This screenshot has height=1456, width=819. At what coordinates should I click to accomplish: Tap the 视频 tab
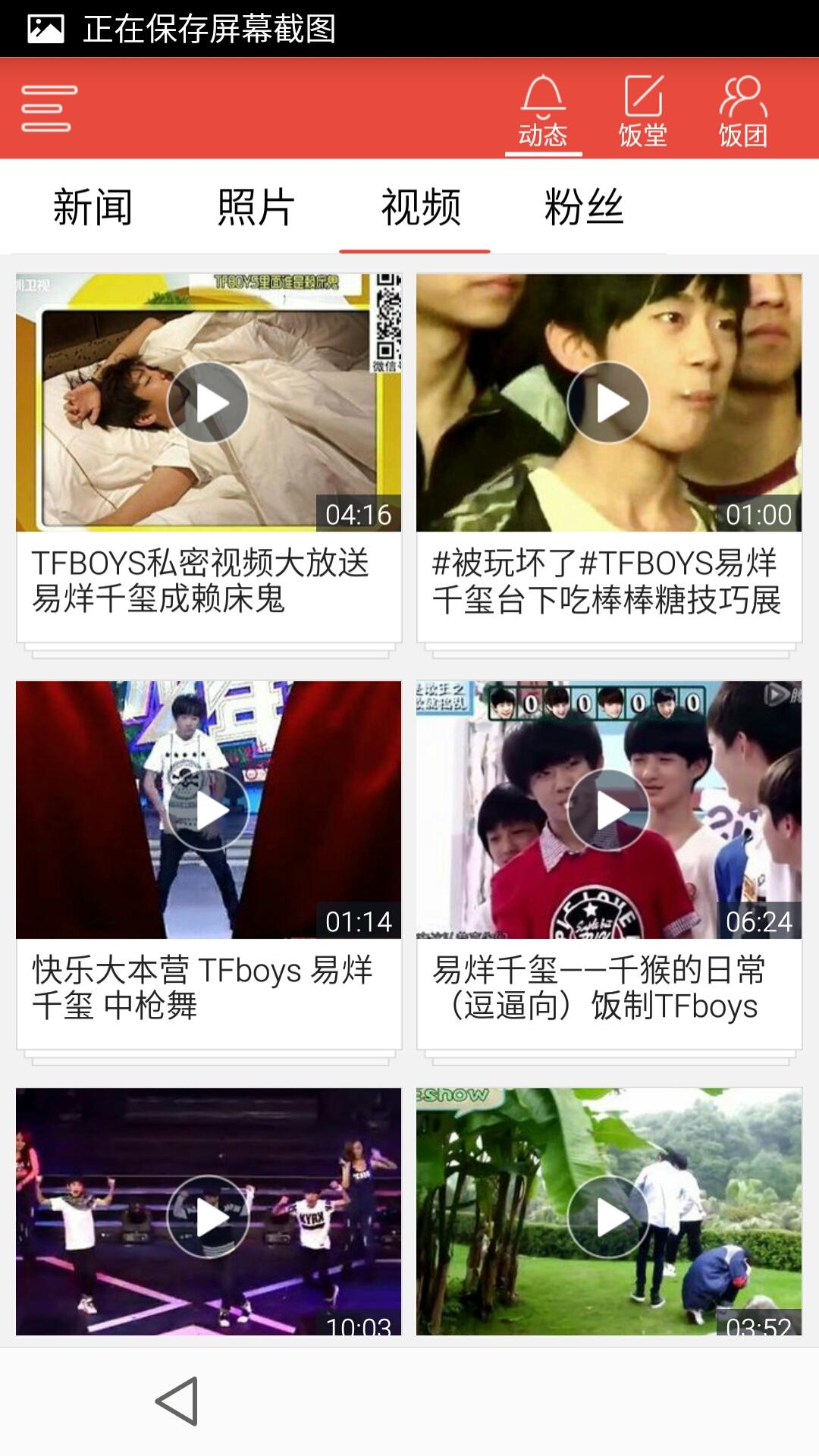tap(420, 207)
